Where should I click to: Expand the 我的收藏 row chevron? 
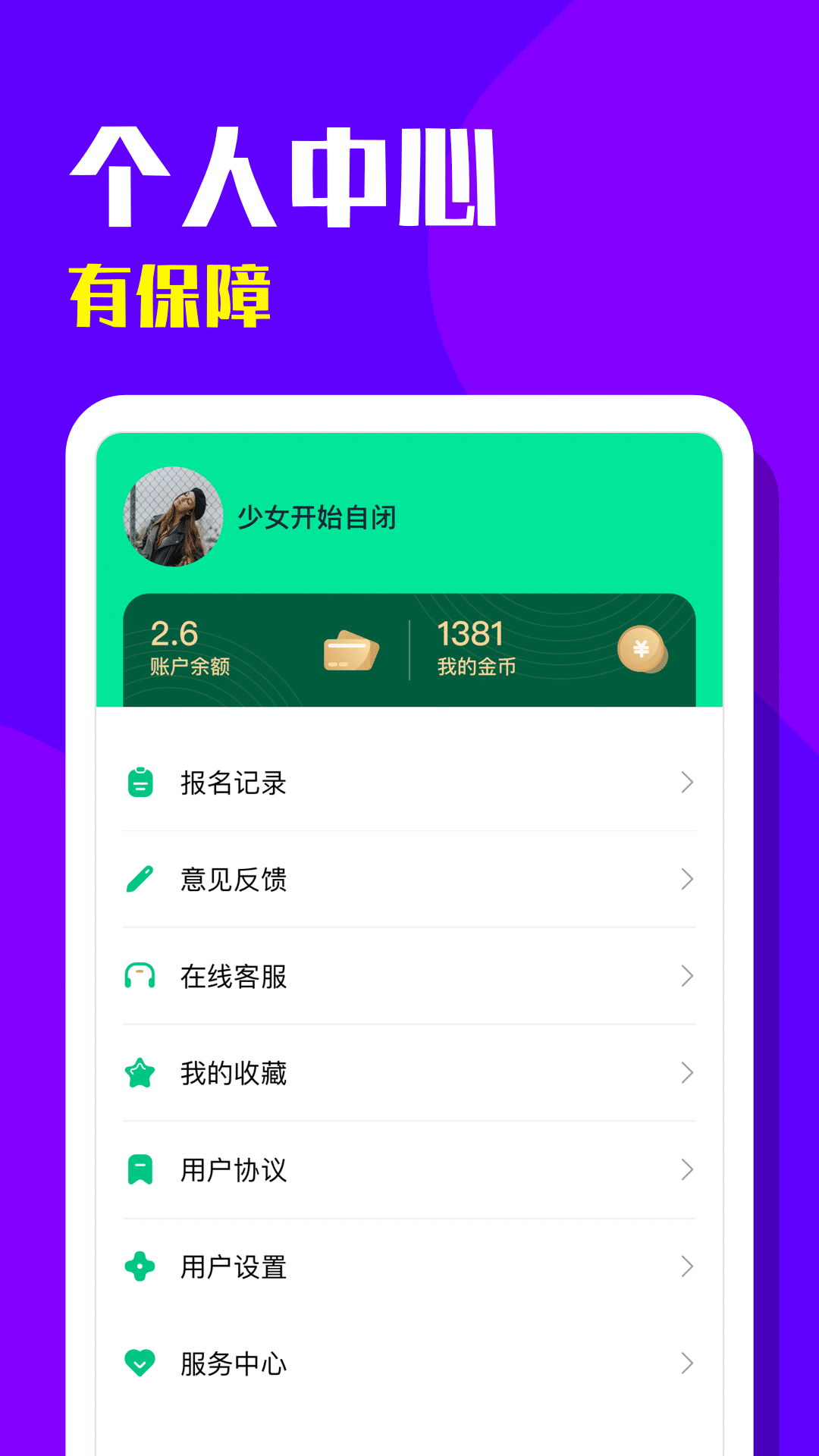686,1073
